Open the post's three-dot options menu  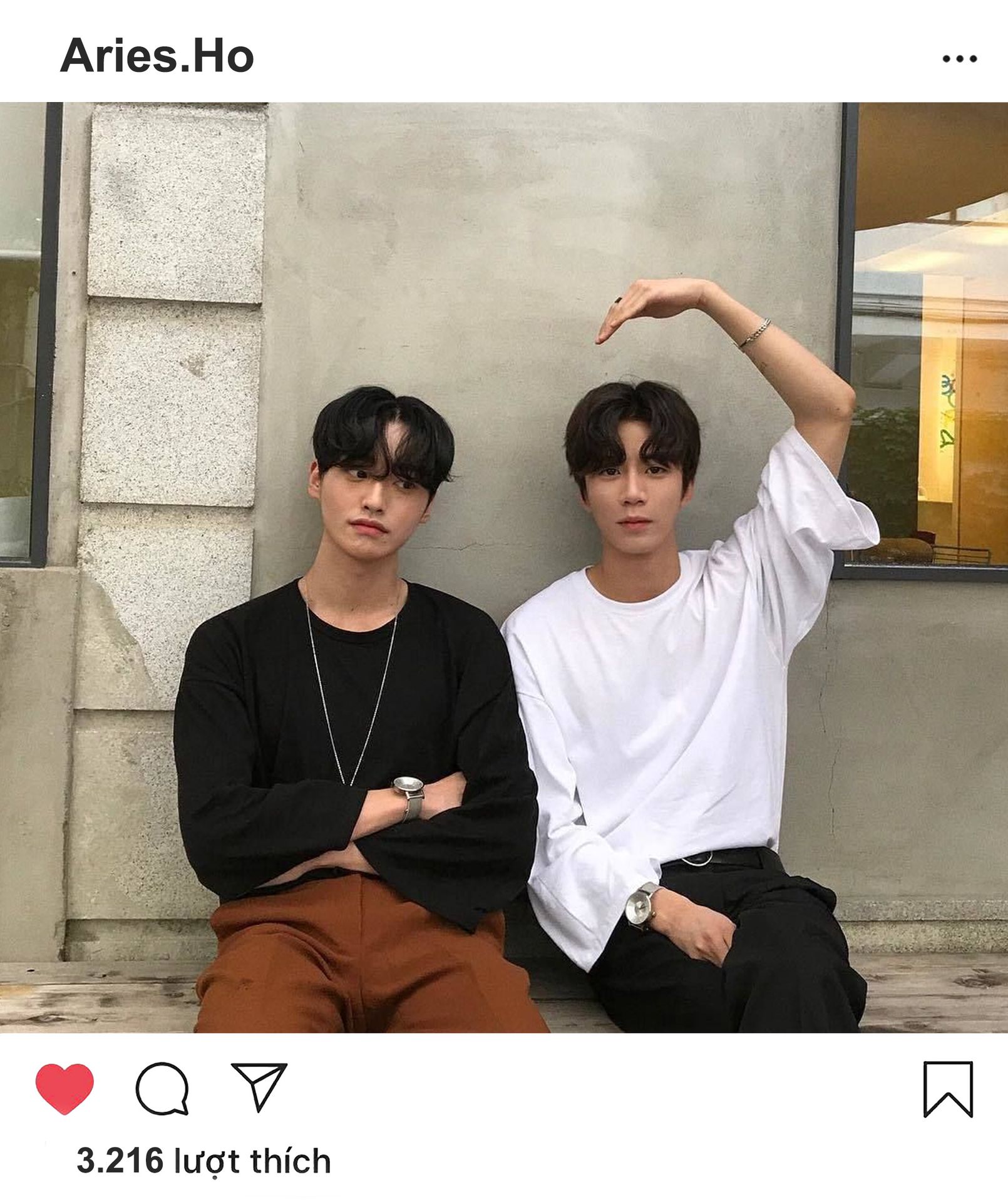pos(959,59)
